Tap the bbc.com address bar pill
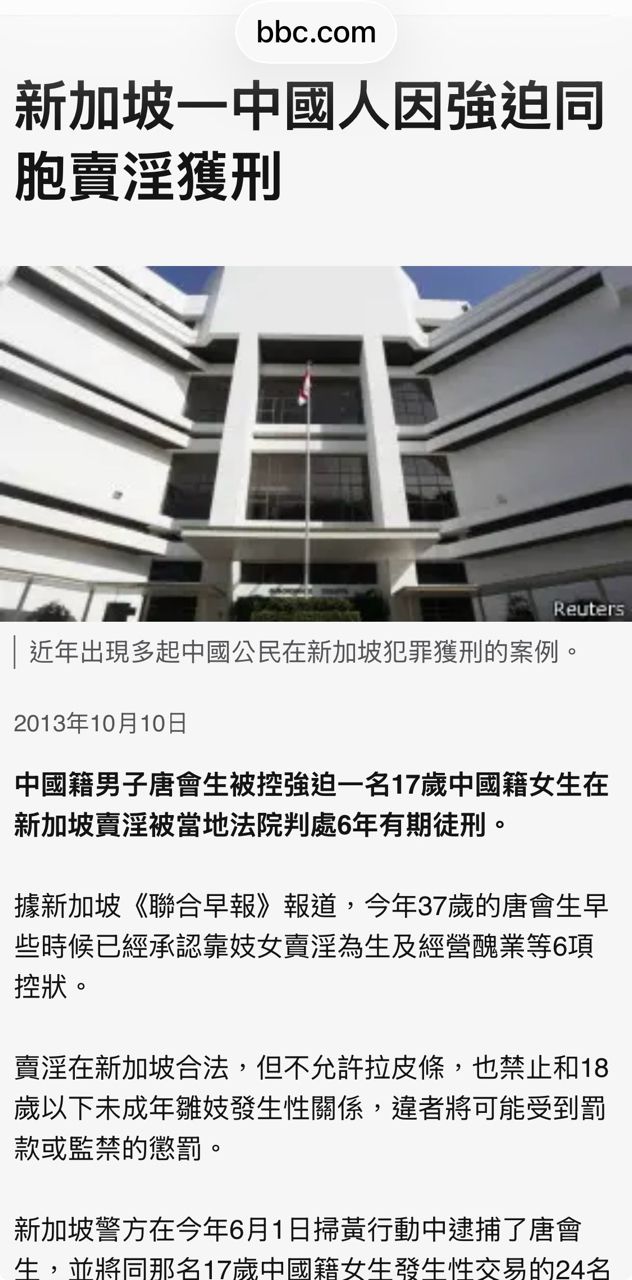632x1280 pixels. click(x=316, y=32)
